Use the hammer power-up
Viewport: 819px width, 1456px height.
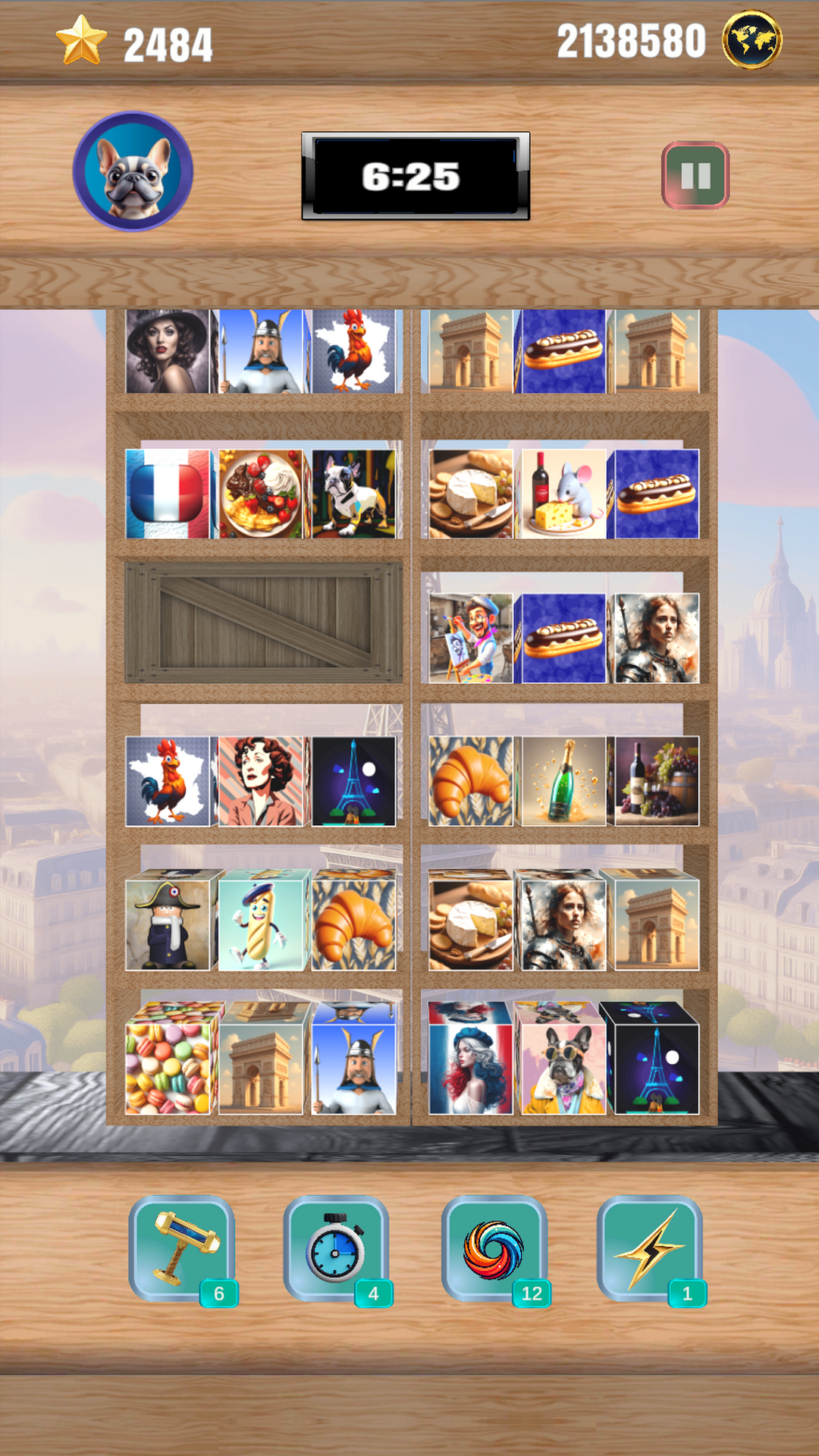[182, 1249]
